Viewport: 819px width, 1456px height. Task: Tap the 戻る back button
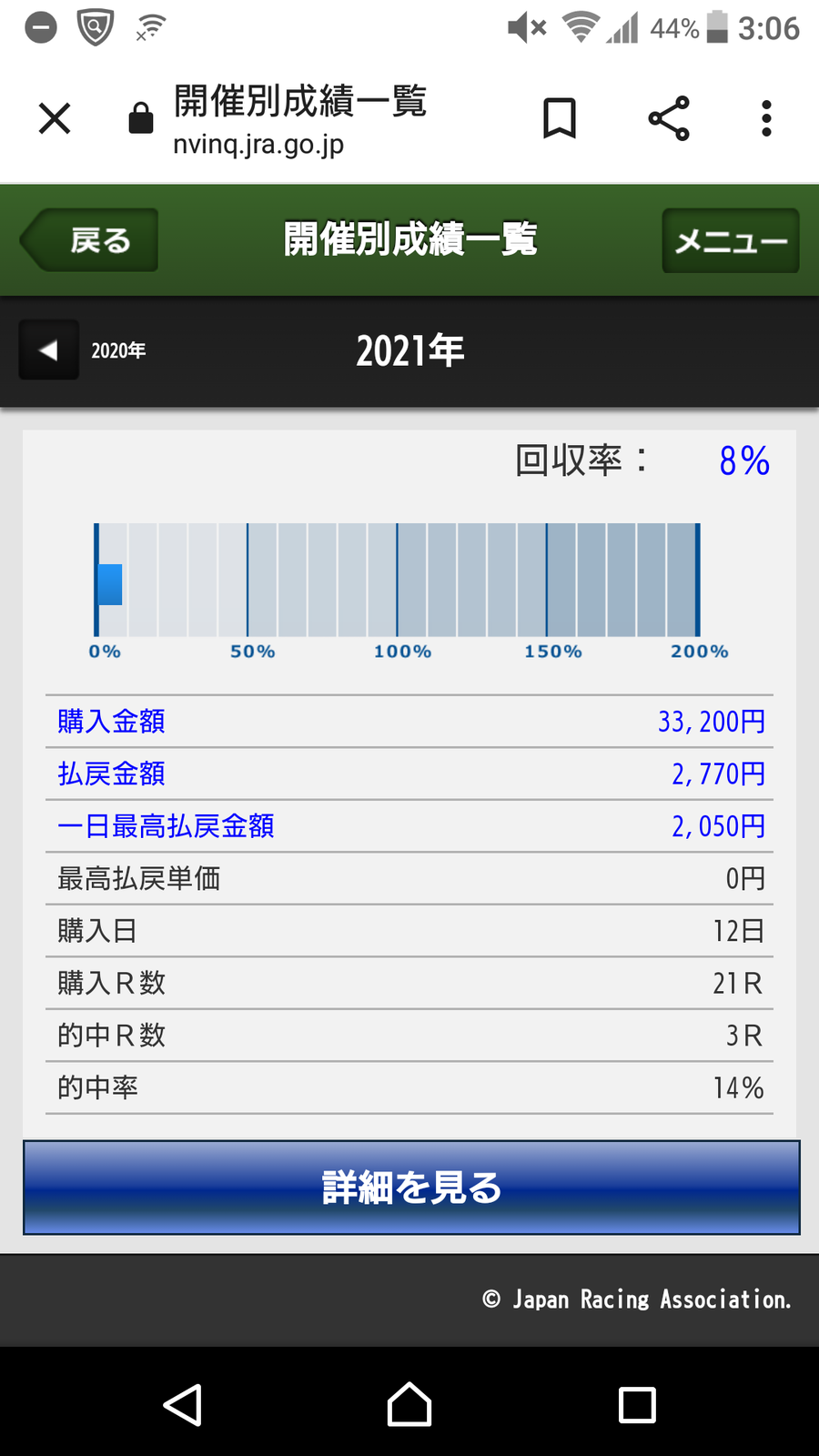point(91,240)
